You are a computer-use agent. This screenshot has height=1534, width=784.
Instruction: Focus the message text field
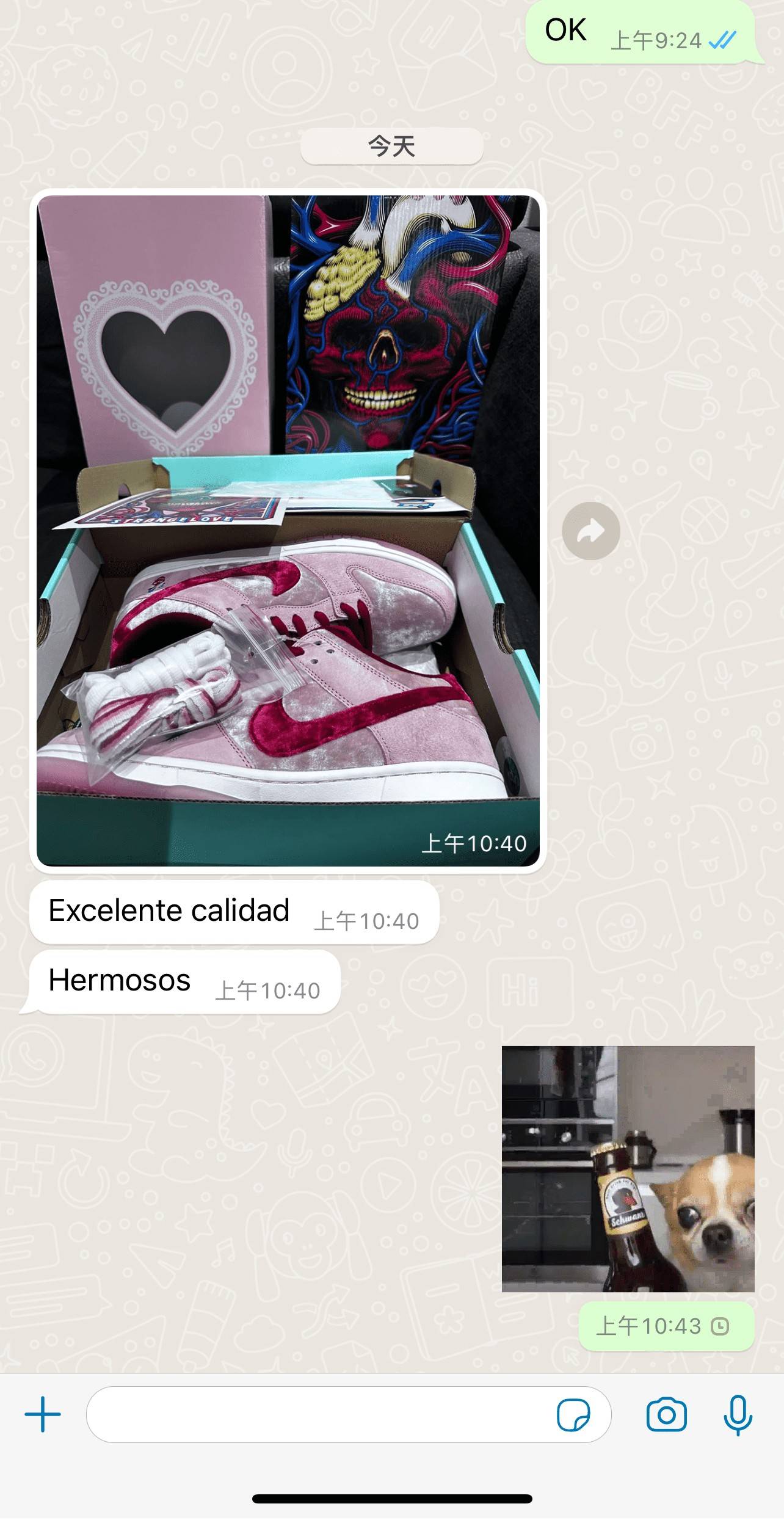[318, 1414]
